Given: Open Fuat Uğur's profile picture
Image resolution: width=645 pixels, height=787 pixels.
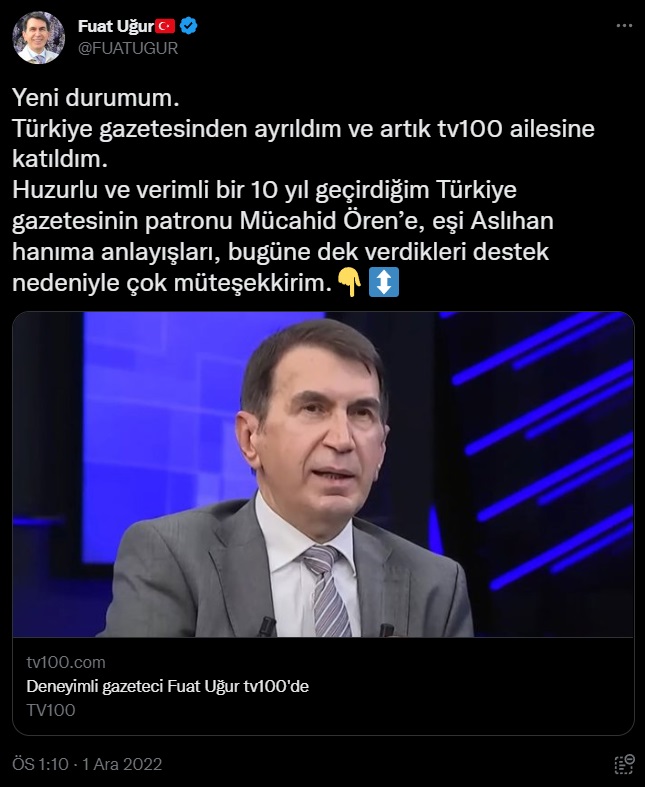Looking at the screenshot, I should pyautogui.click(x=38, y=38).
